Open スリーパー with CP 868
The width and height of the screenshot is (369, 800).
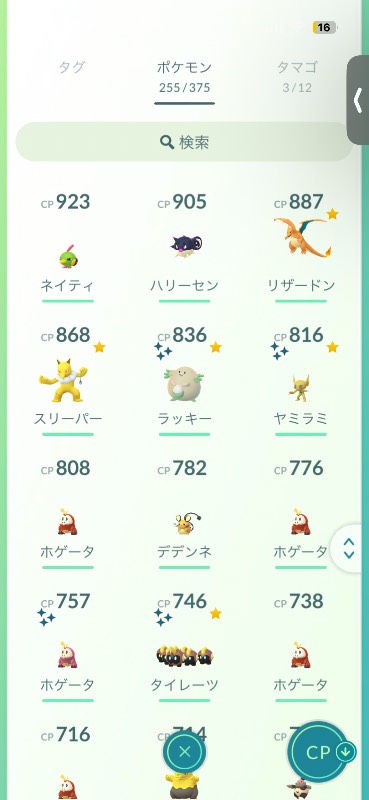(x=67, y=381)
